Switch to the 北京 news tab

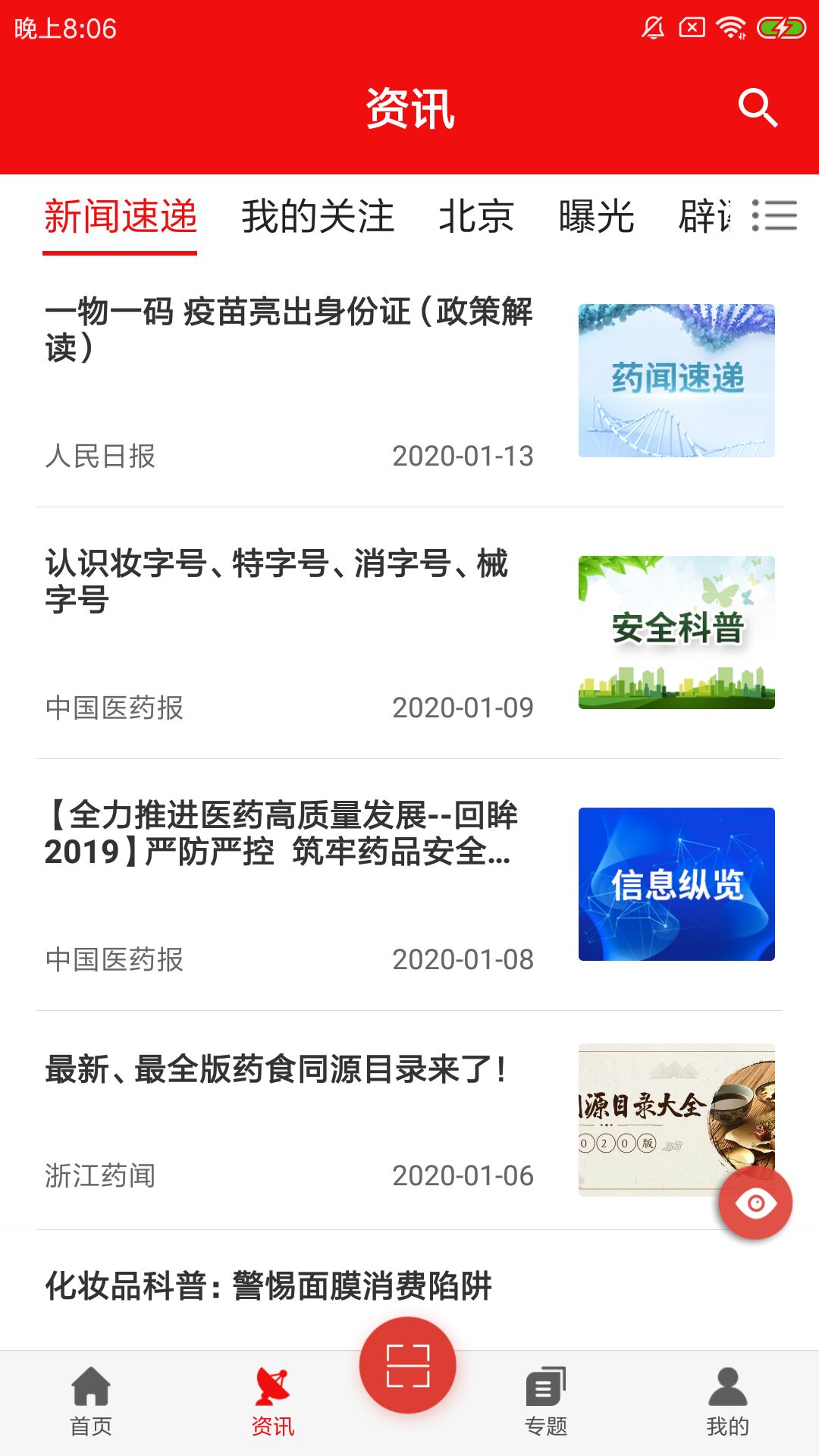(x=477, y=218)
